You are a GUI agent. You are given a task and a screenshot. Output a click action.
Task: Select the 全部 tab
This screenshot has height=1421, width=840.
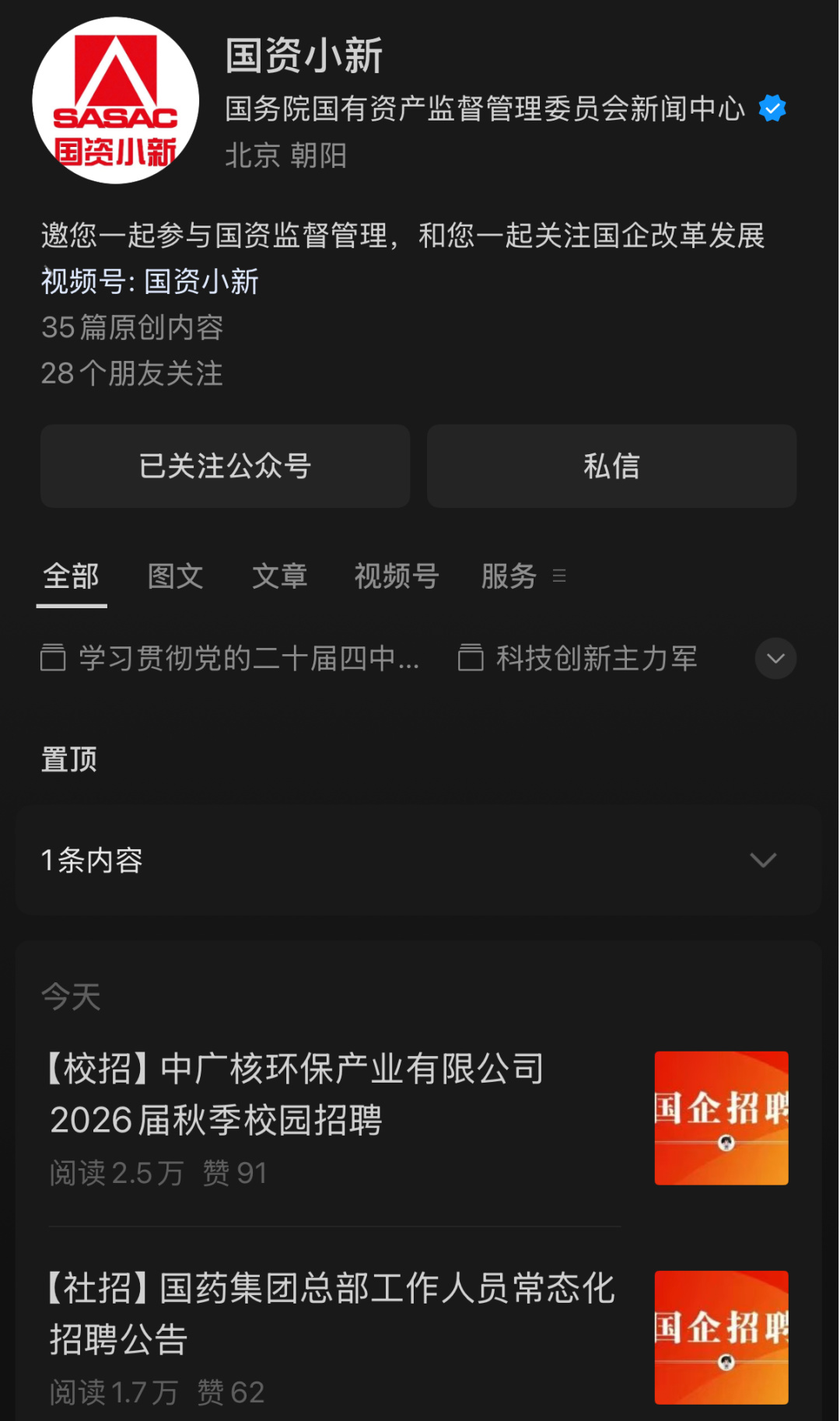point(72,576)
